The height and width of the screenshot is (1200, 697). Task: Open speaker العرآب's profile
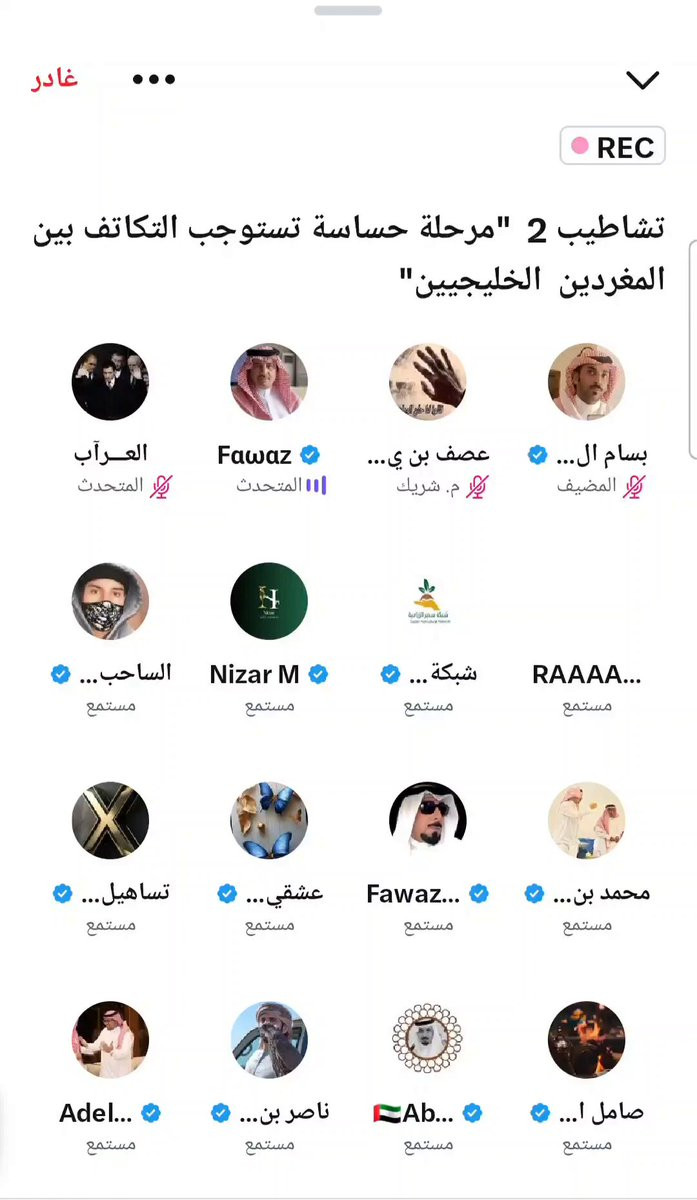110,382
